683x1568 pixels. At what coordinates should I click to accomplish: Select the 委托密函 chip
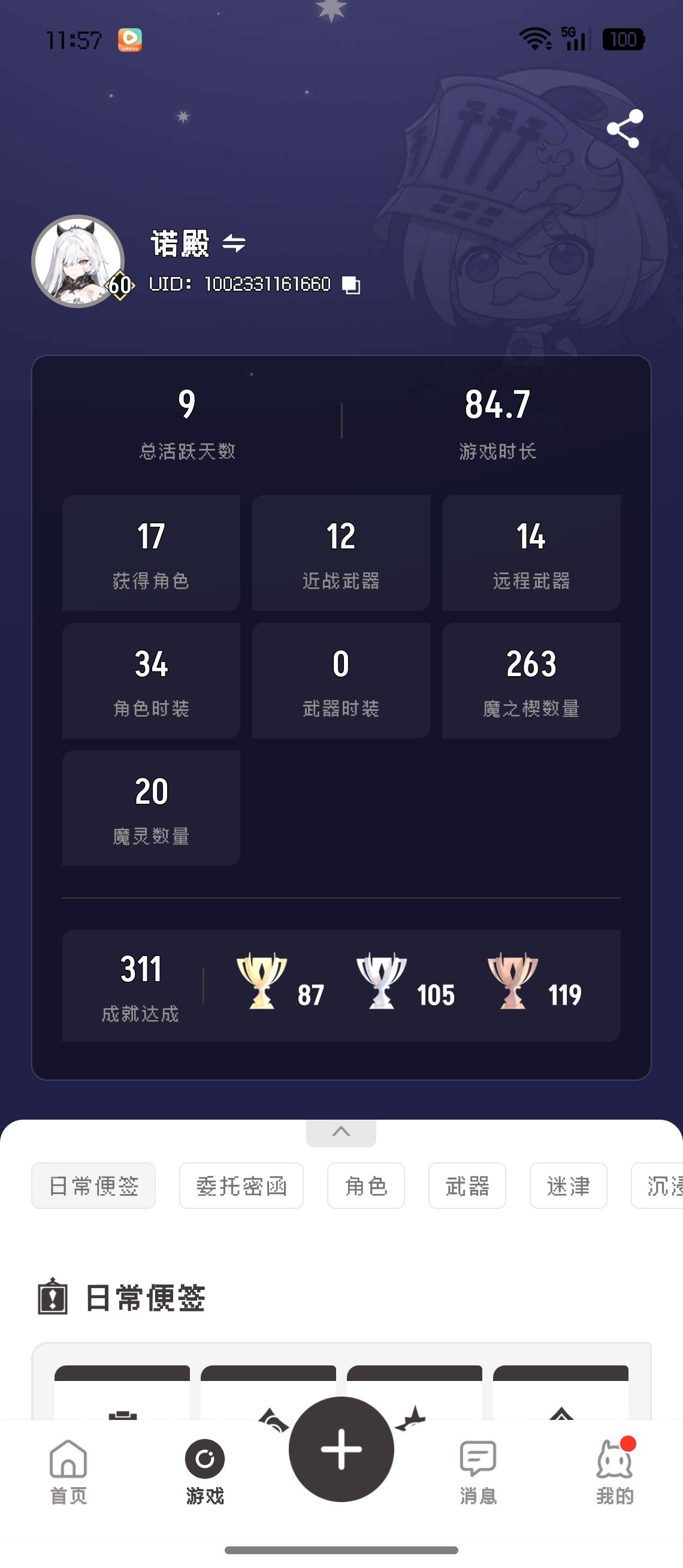pyautogui.click(x=241, y=1186)
